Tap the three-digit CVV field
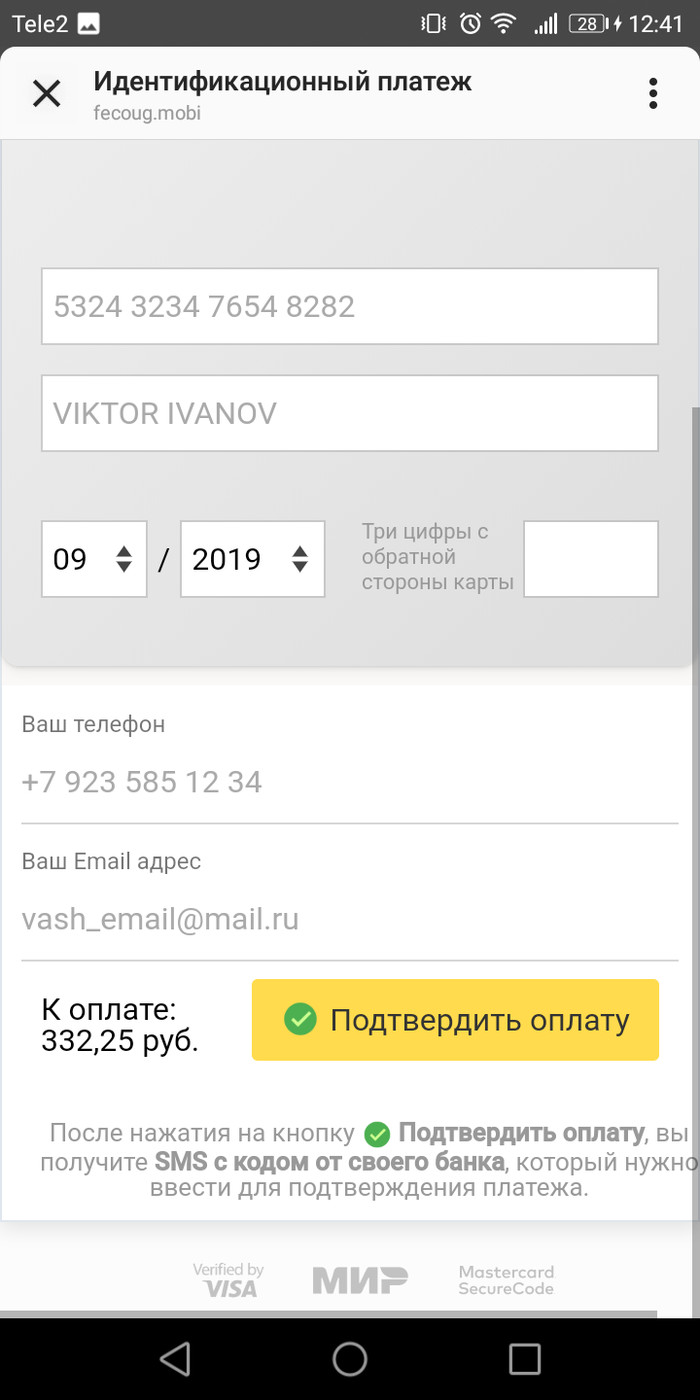The height and width of the screenshot is (1400, 700). 591,559
